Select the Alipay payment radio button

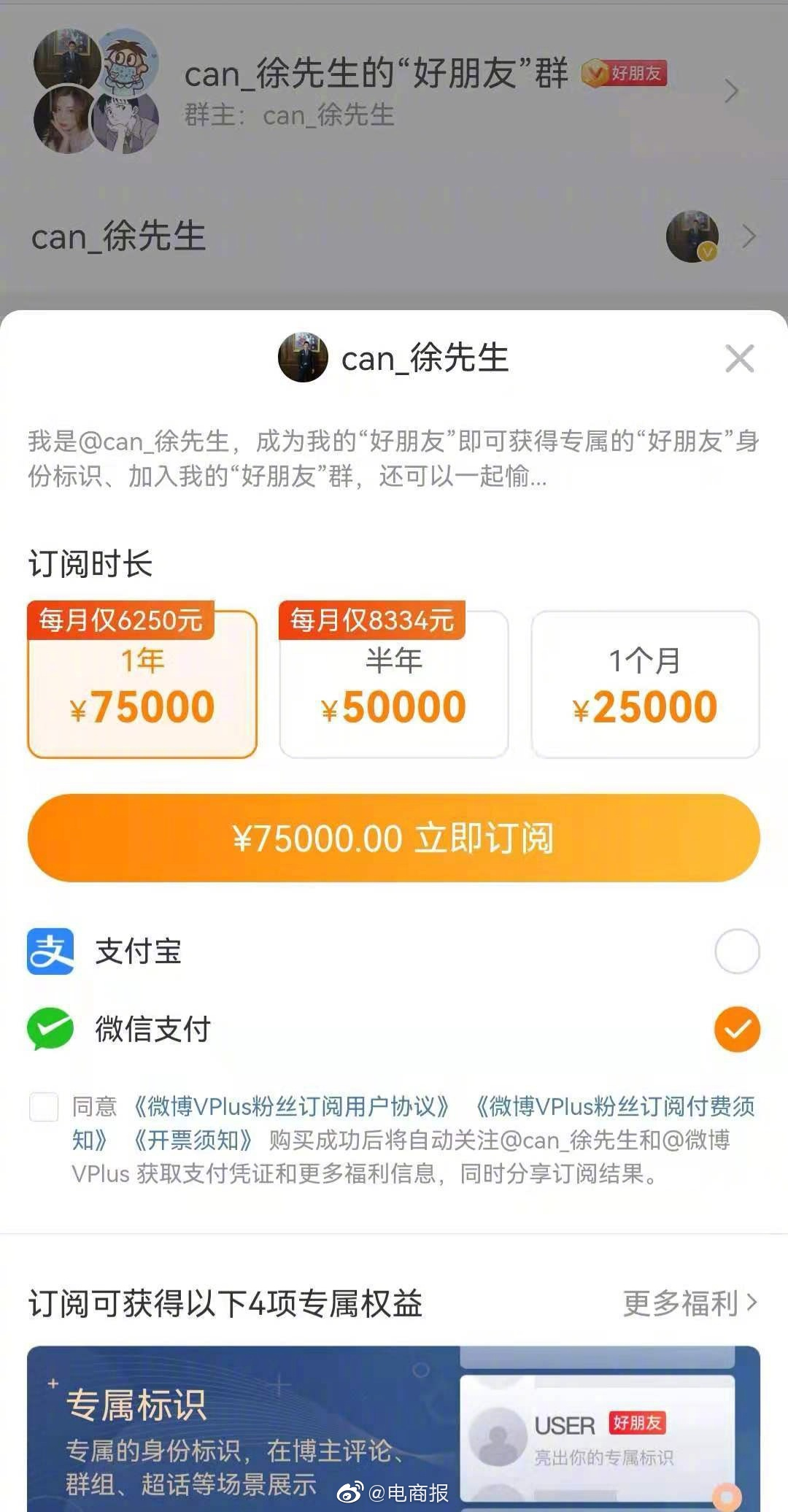click(738, 951)
